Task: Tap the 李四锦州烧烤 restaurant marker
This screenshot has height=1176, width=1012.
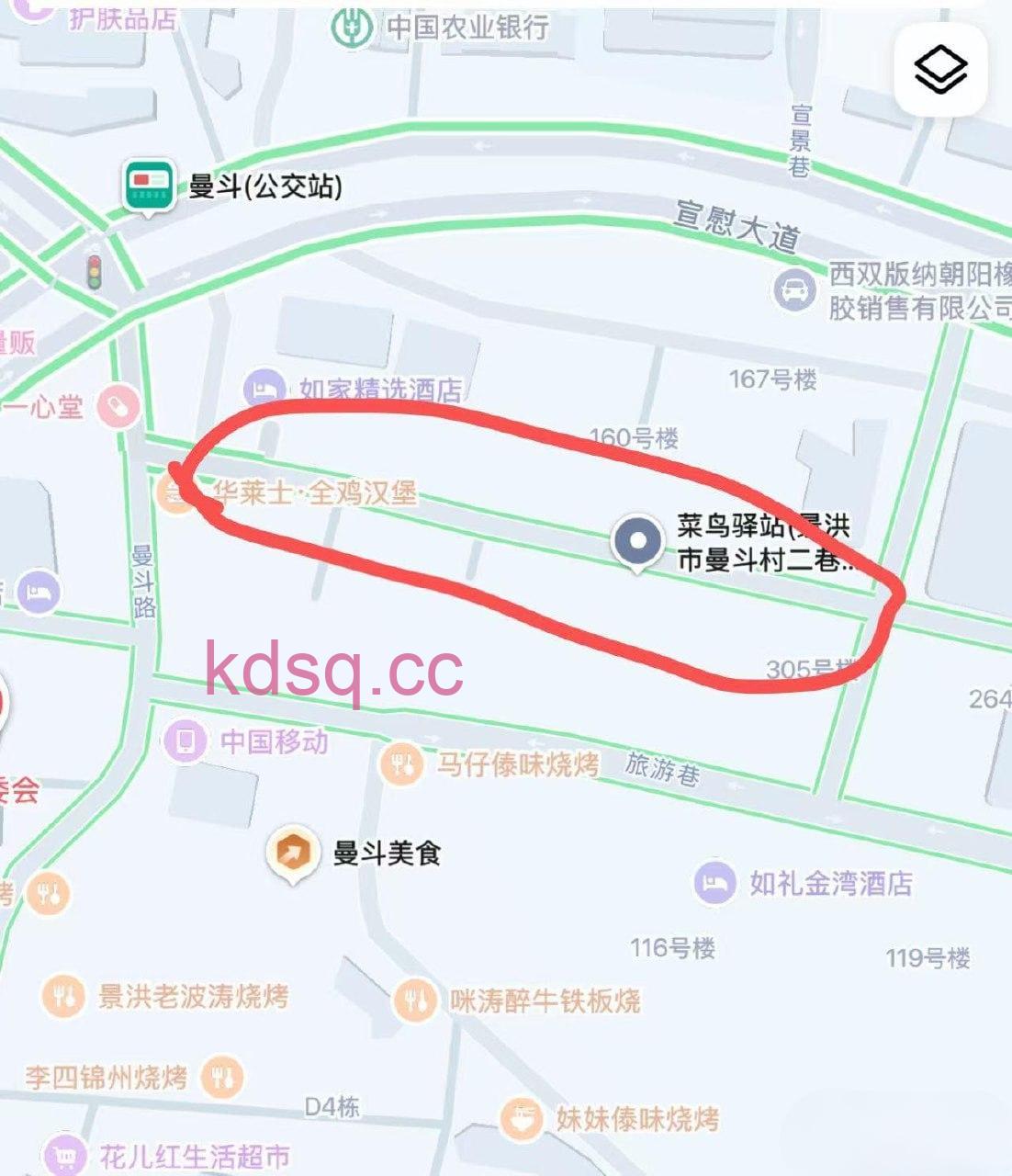Action: point(221,1076)
